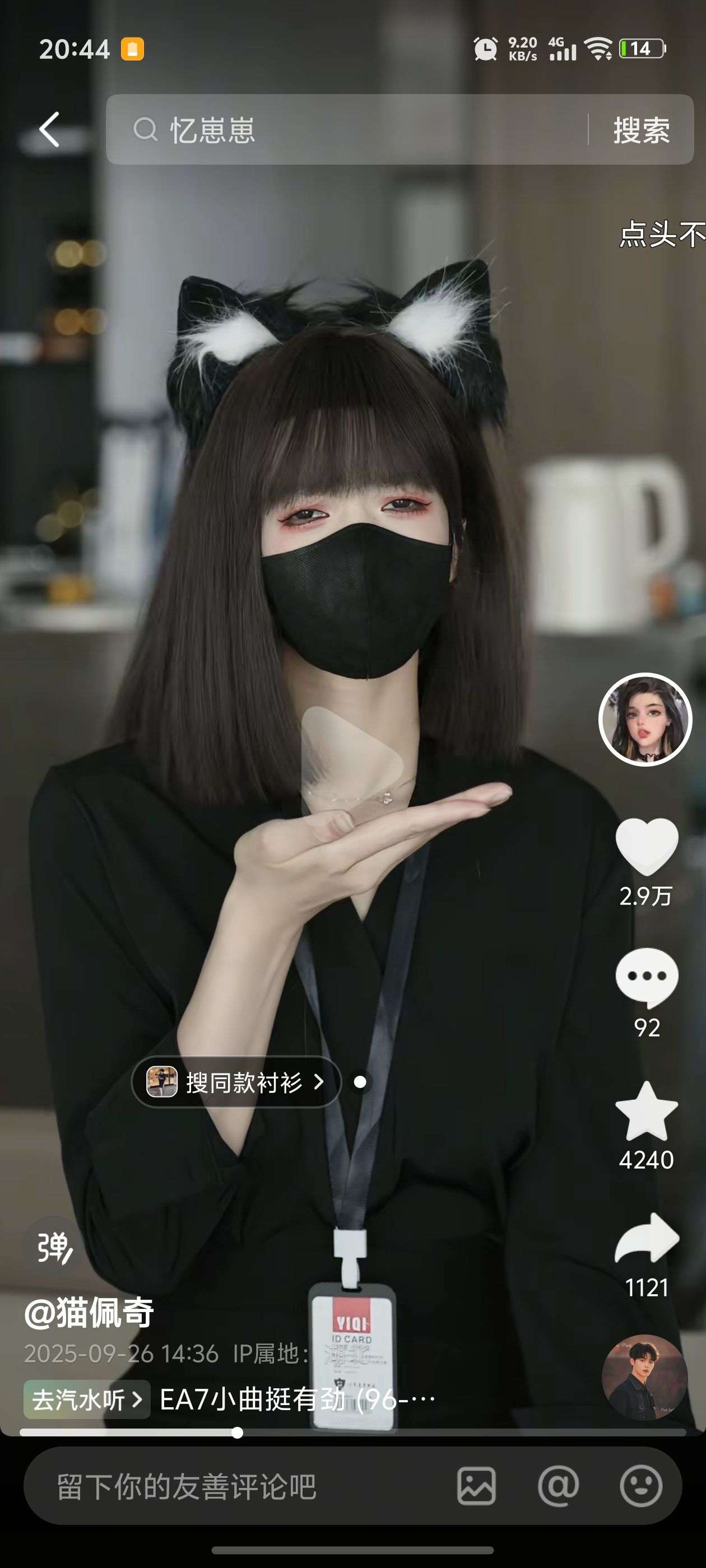Open the EA7小曲挺有劲 sound title

click(298, 1399)
